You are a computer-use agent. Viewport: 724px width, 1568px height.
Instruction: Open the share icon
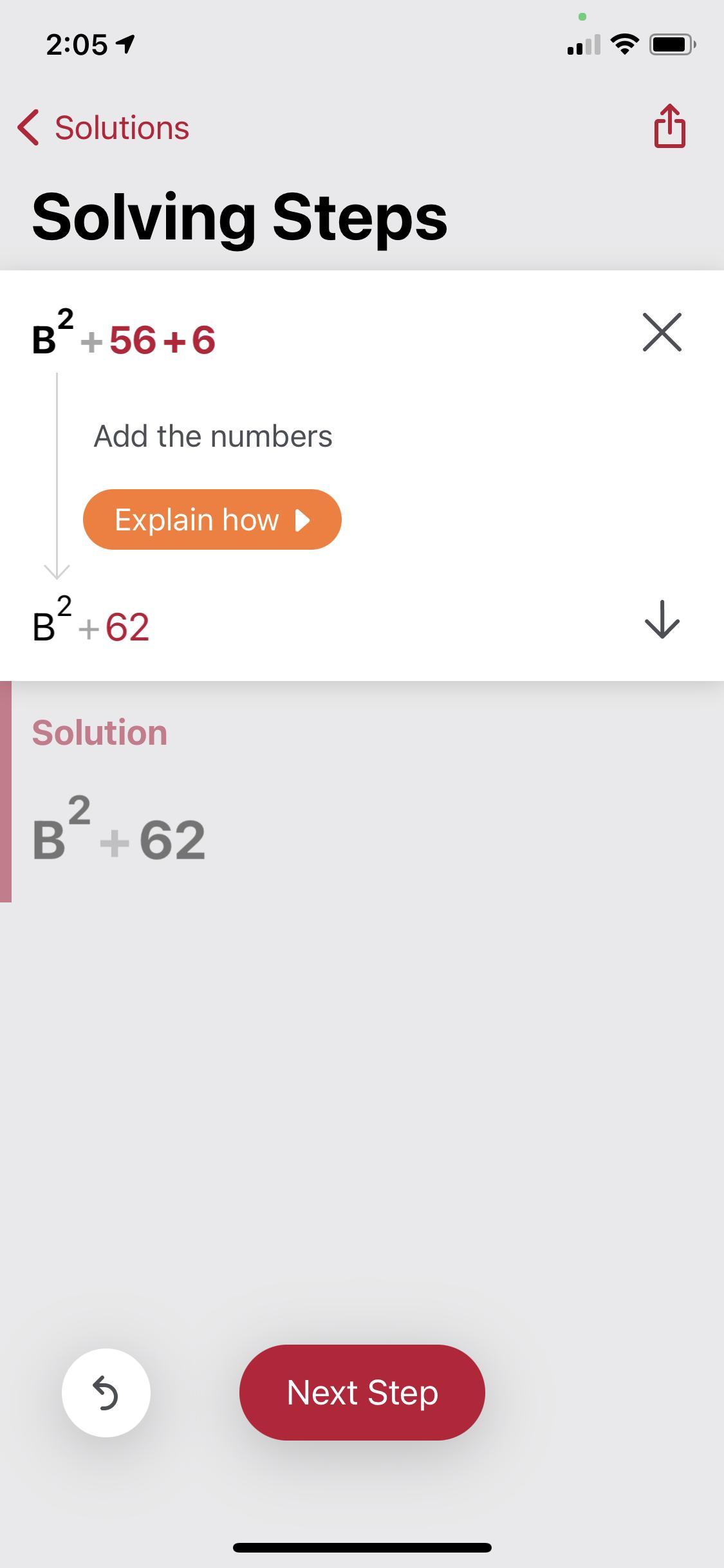[x=670, y=126]
